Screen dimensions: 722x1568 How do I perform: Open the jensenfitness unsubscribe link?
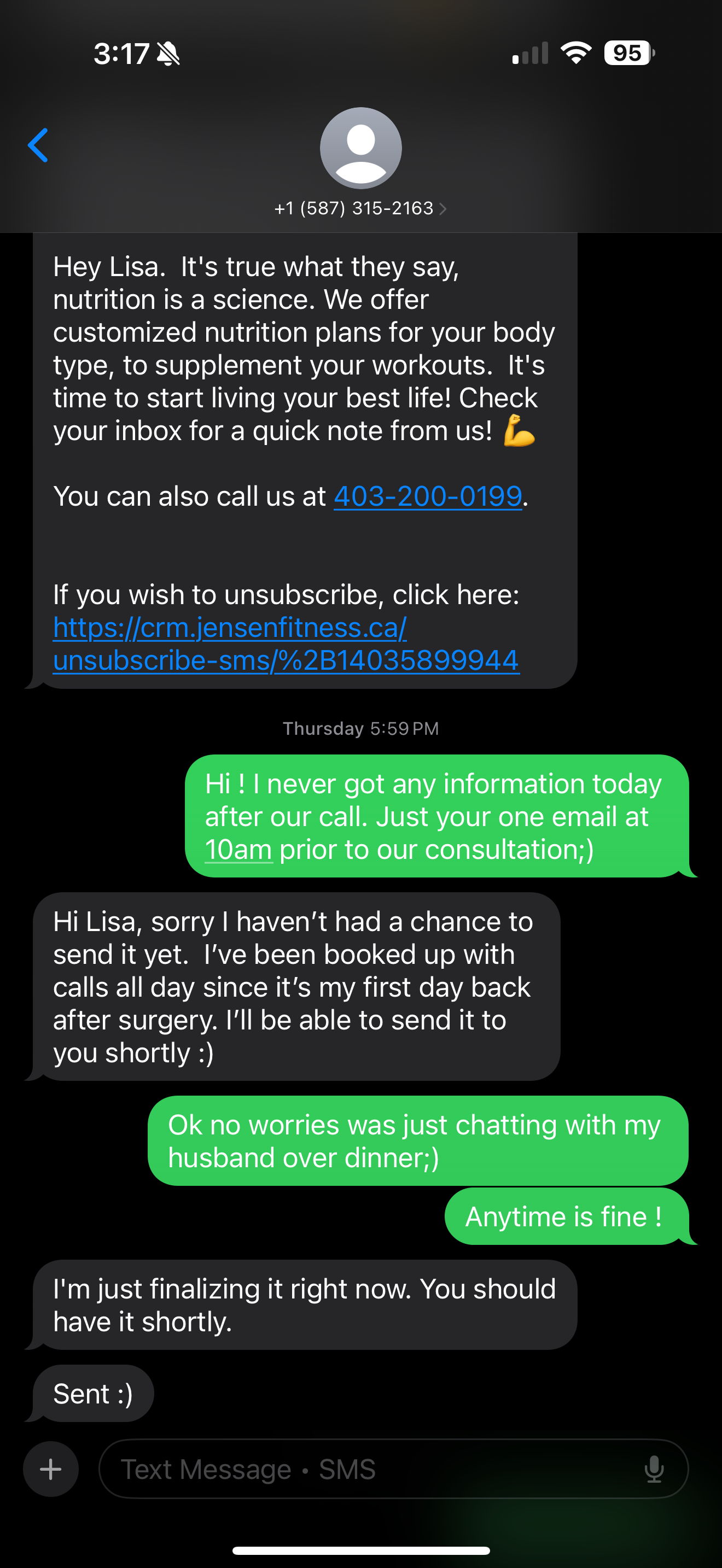click(x=286, y=644)
